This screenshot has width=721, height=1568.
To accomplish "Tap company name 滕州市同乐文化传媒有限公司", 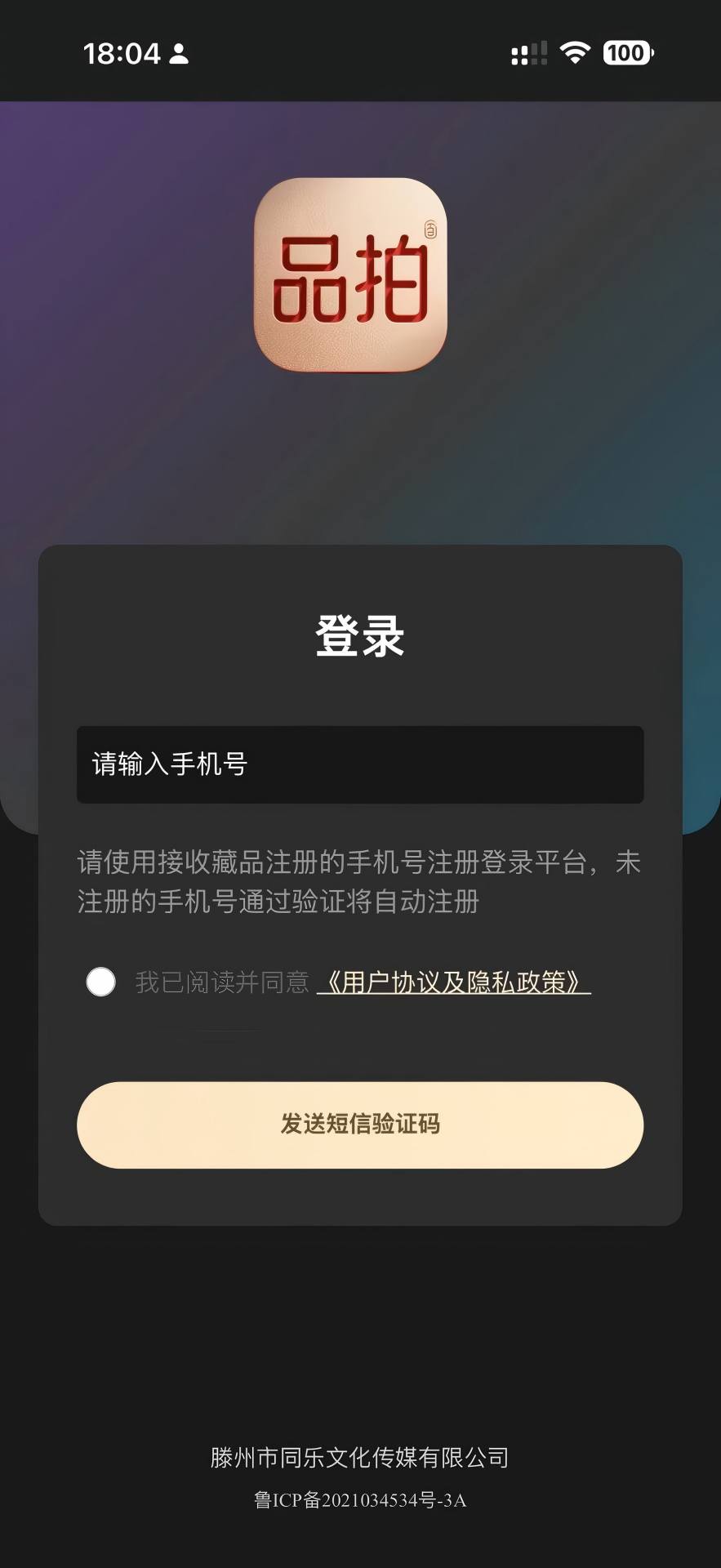I will point(360,1459).
